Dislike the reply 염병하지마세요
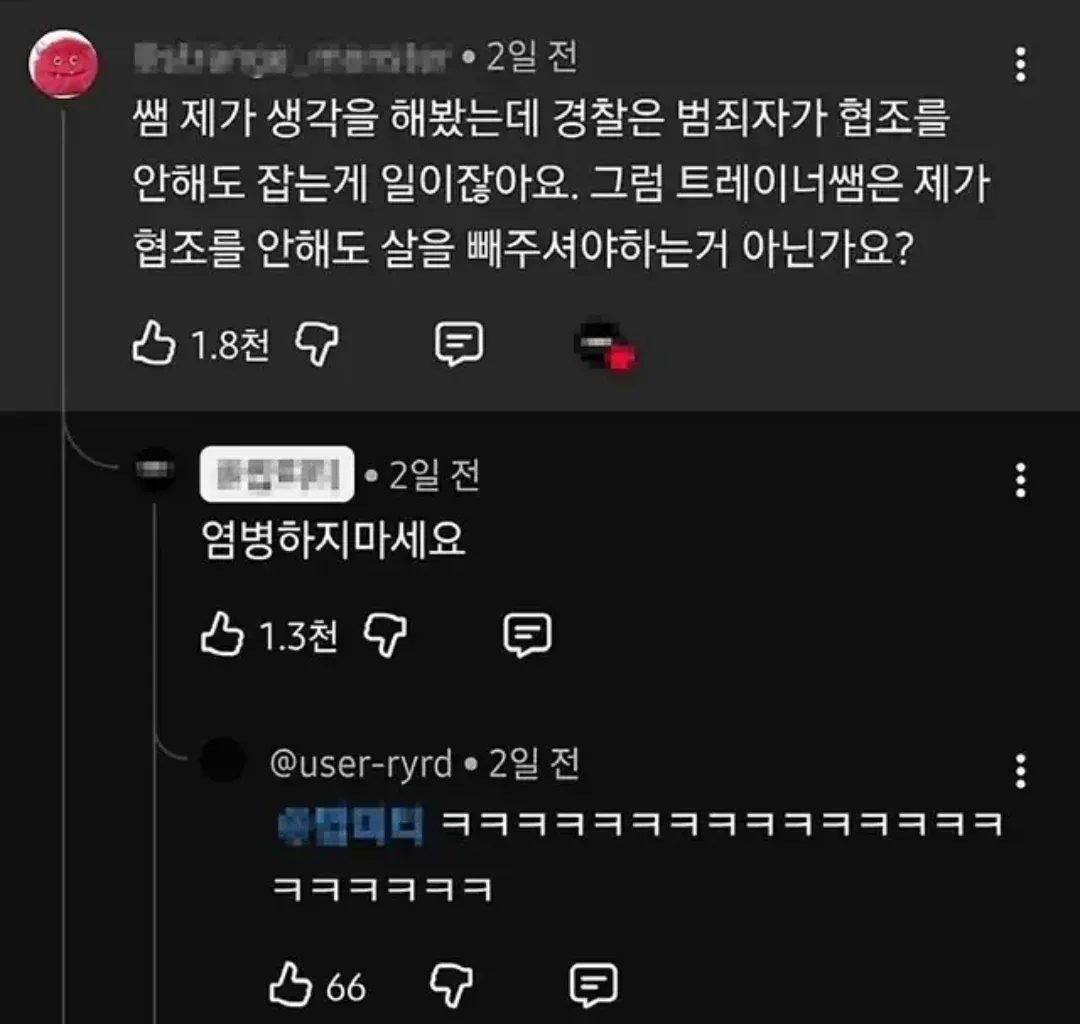 [386, 635]
